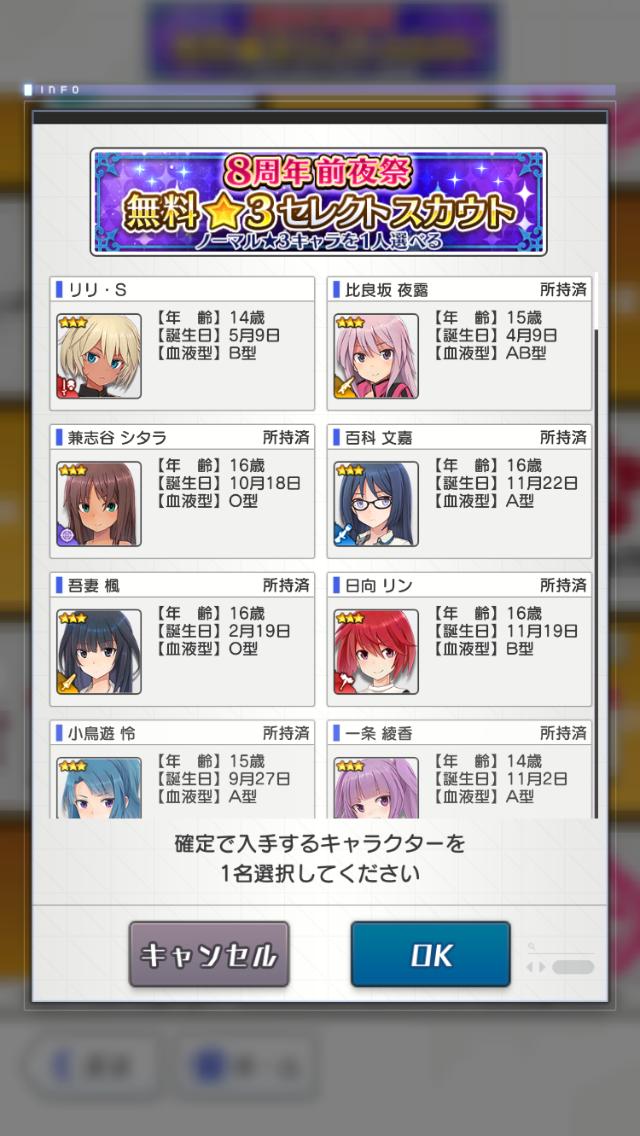The height and width of the screenshot is (1136, 640).
Task: Pick character 一条 綾香
Action: [x=459, y=770]
